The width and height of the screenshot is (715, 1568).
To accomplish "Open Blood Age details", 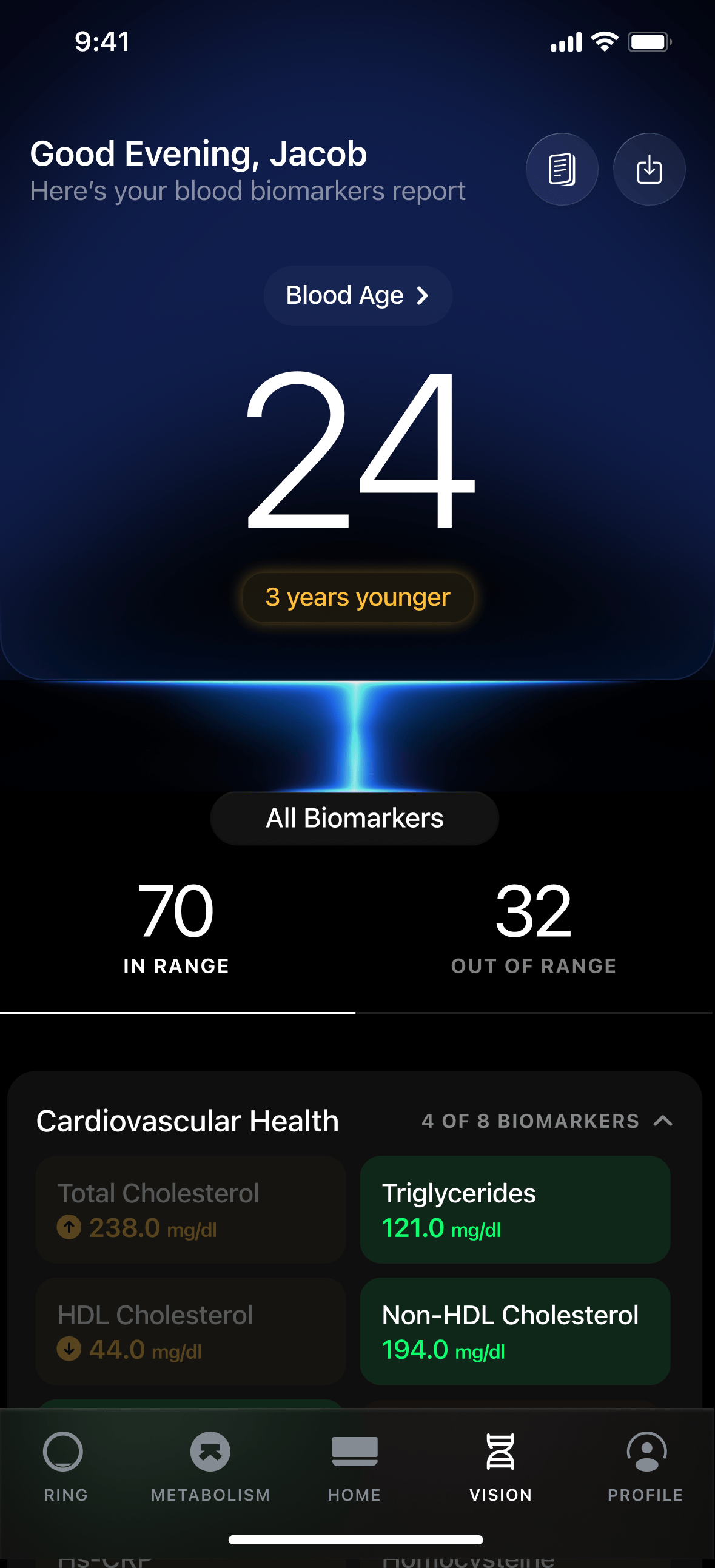I will [358, 296].
